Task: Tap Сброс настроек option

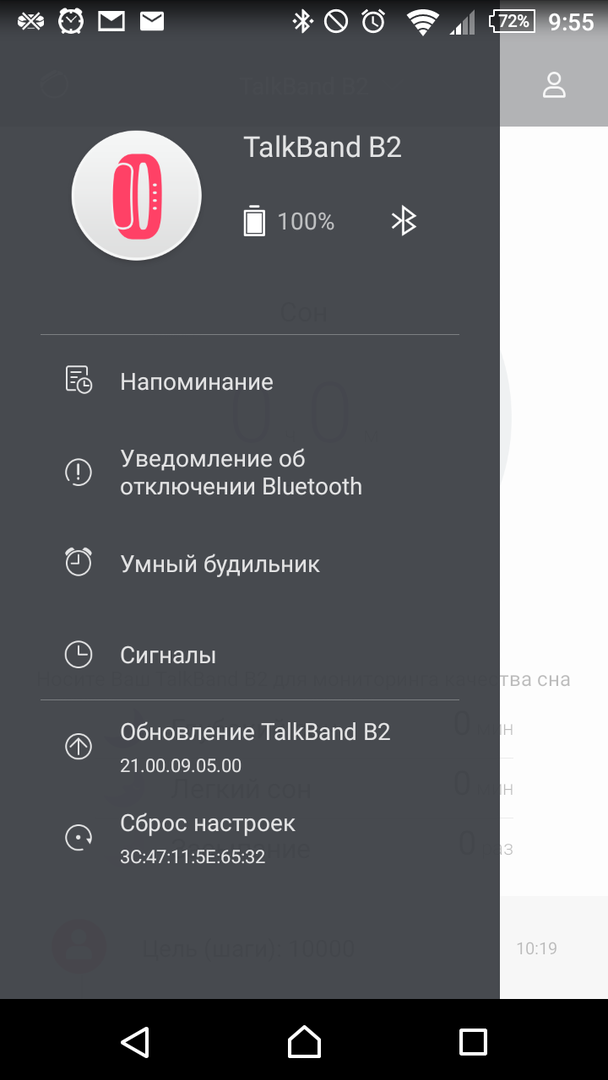Action: tap(207, 837)
